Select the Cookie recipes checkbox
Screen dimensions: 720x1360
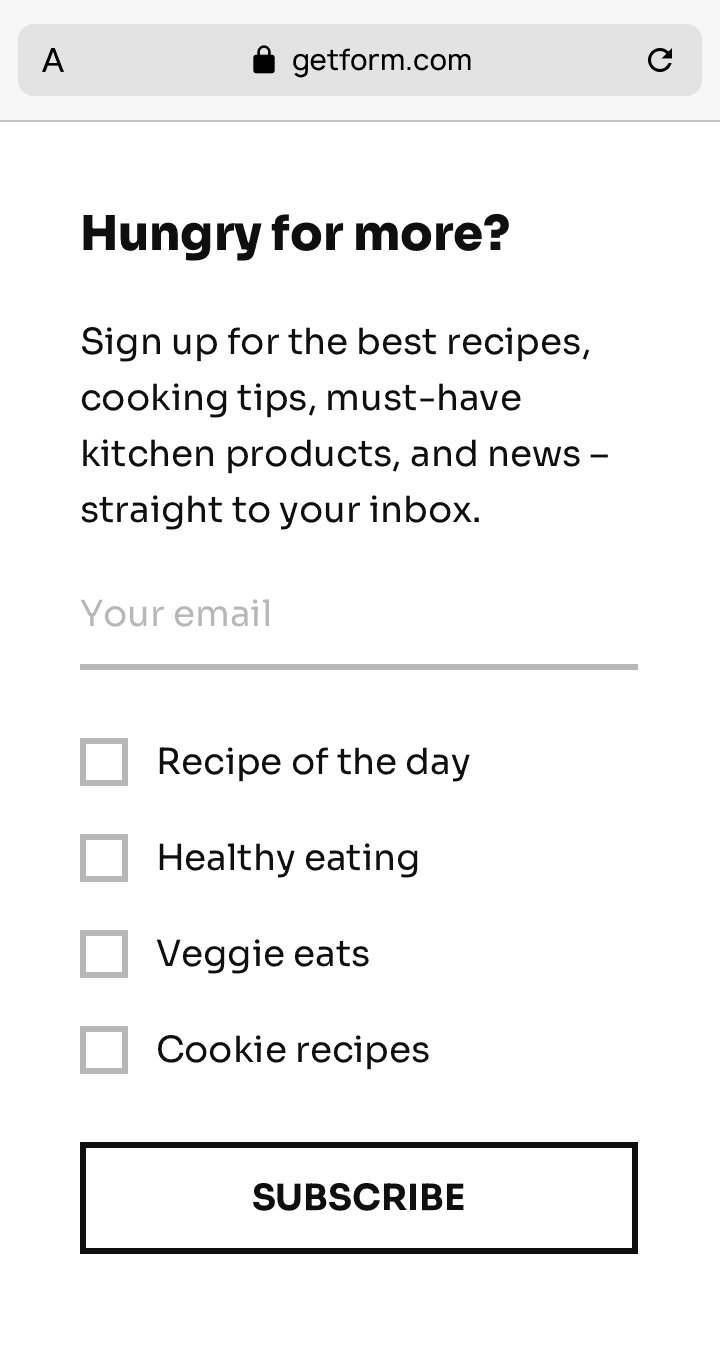pyautogui.click(x=103, y=1050)
